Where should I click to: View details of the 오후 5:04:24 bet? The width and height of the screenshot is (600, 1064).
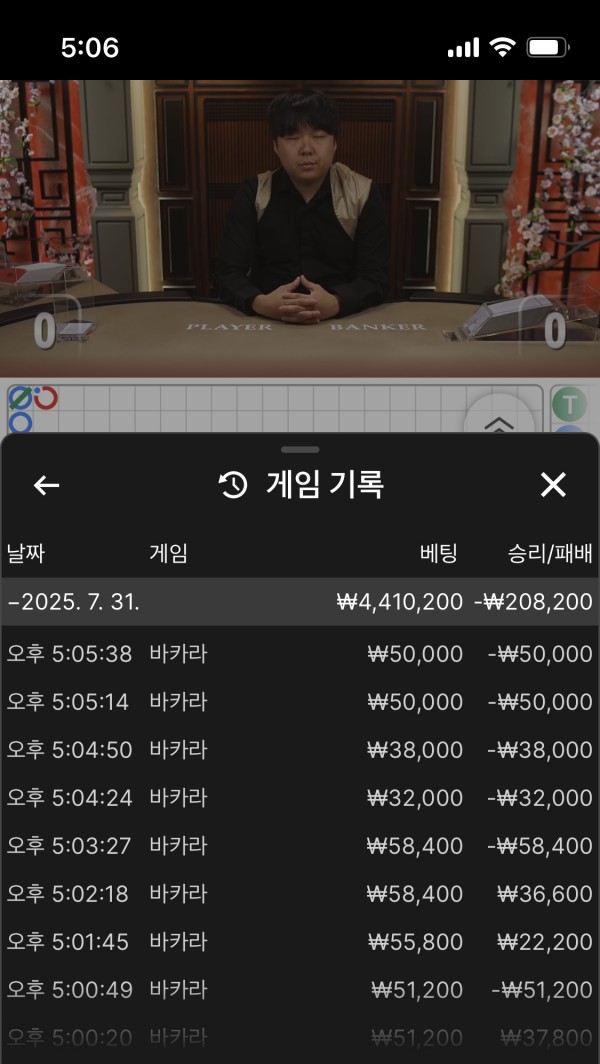pos(300,798)
